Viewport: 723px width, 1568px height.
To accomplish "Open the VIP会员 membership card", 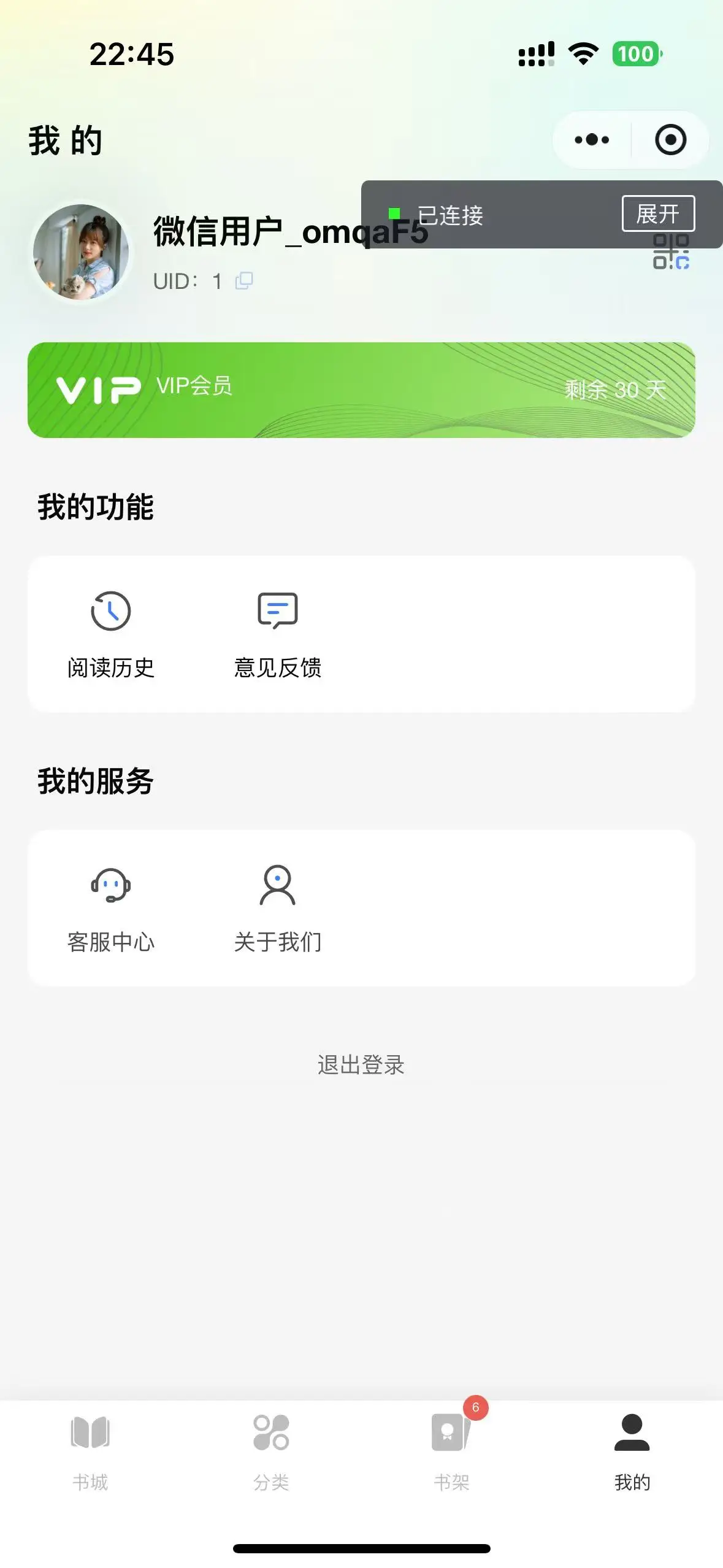I will coord(361,390).
